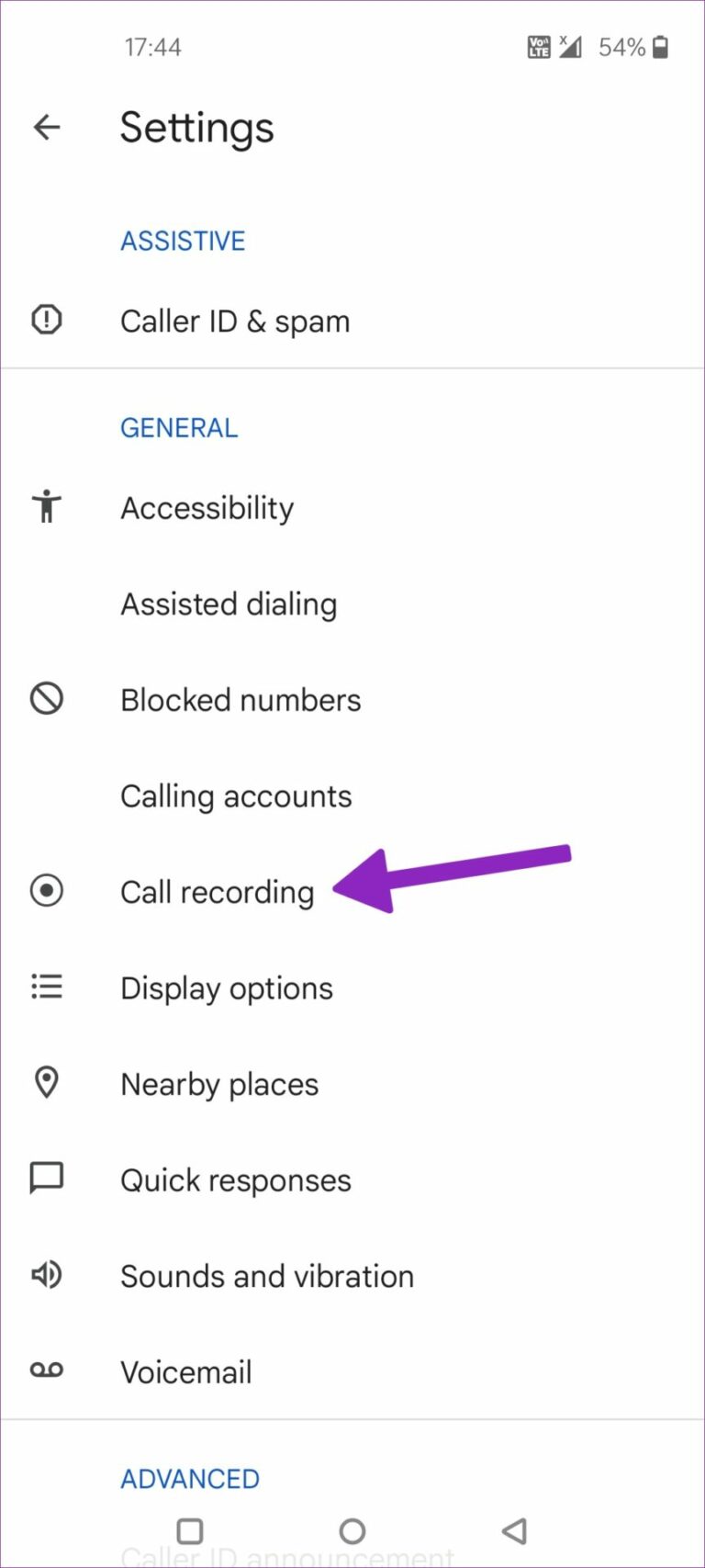Open the Voicemail settings entry
The height and width of the screenshot is (1568, 705).
pyautogui.click(x=186, y=1371)
